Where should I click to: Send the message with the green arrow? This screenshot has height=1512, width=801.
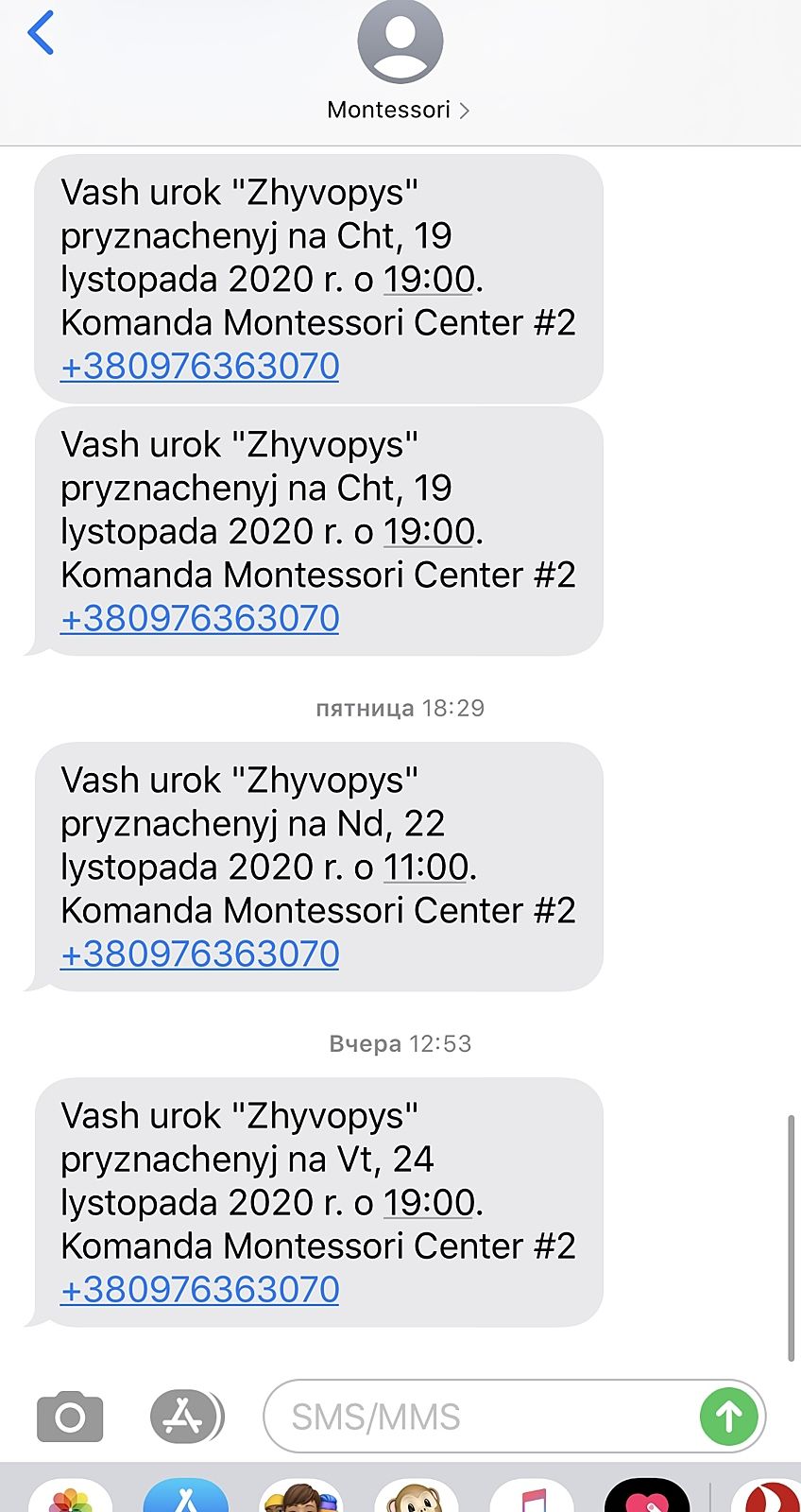(x=728, y=1417)
